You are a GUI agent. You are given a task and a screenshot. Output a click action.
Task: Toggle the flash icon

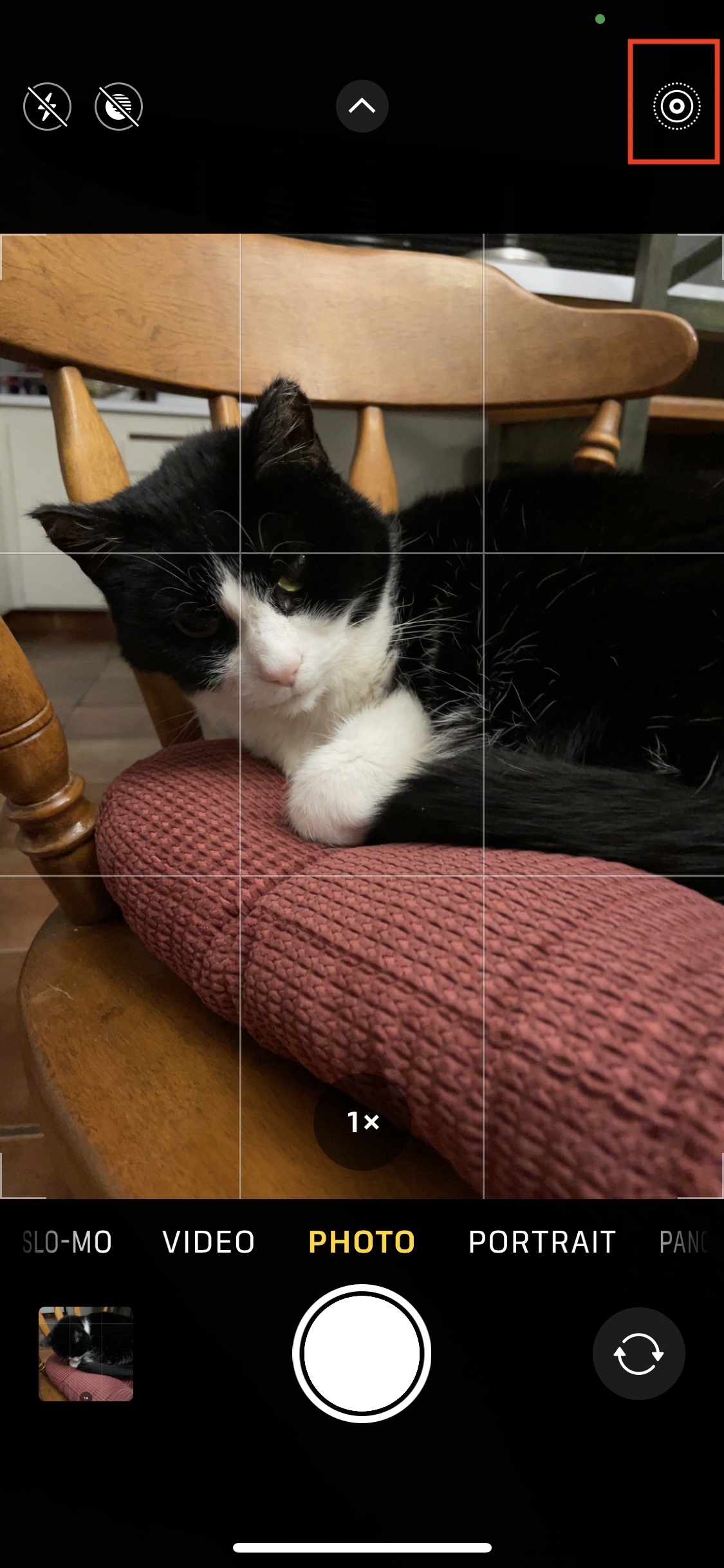pos(47,106)
